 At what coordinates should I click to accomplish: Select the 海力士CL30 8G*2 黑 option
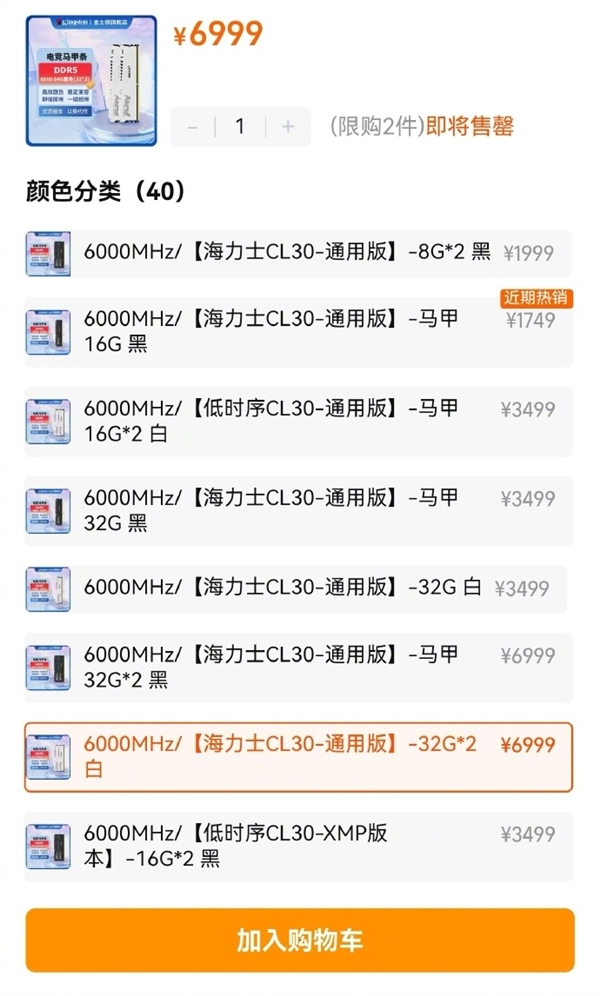298,253
